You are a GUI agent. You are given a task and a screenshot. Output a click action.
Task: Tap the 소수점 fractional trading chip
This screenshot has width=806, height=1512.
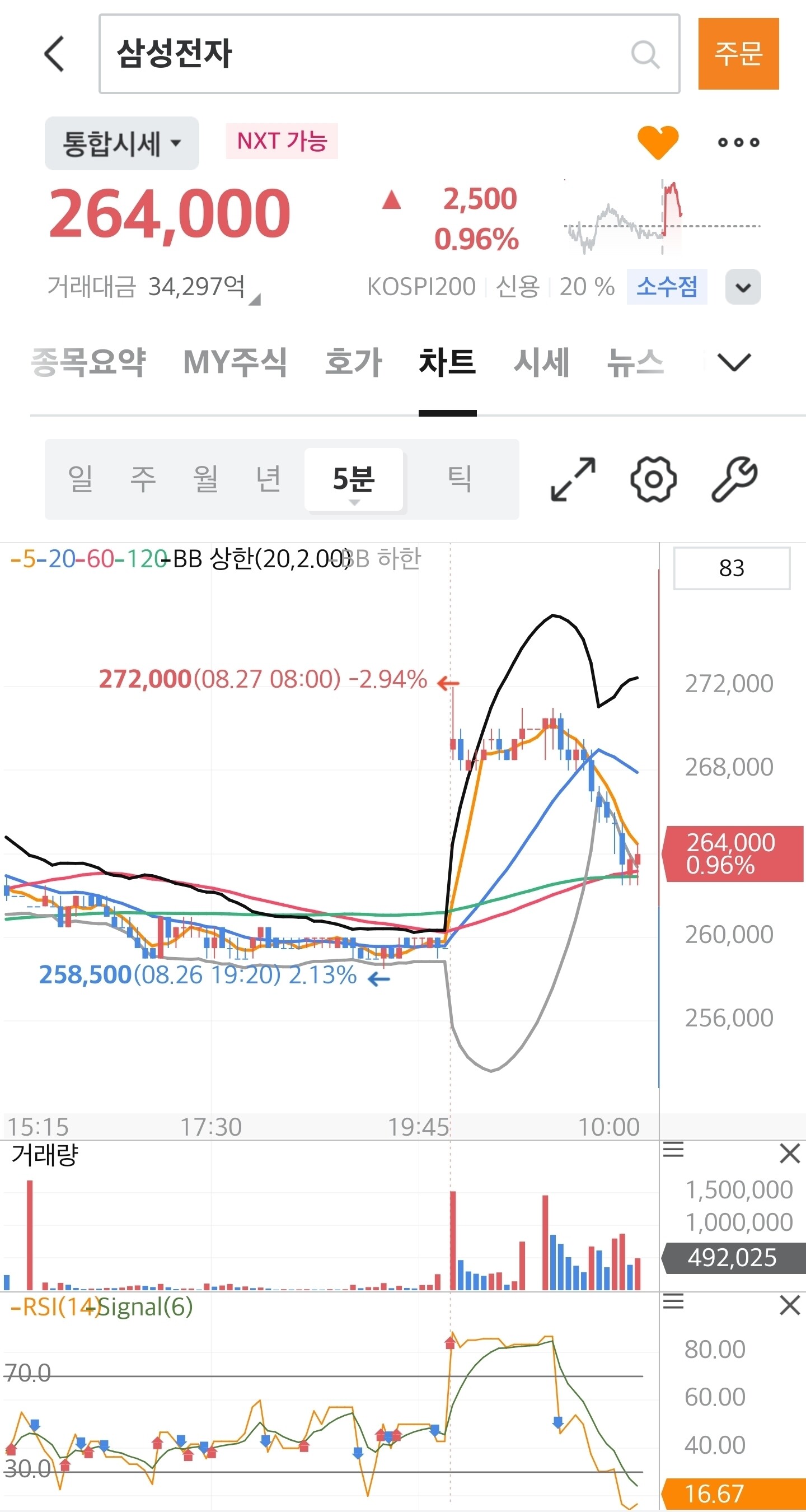667,286
